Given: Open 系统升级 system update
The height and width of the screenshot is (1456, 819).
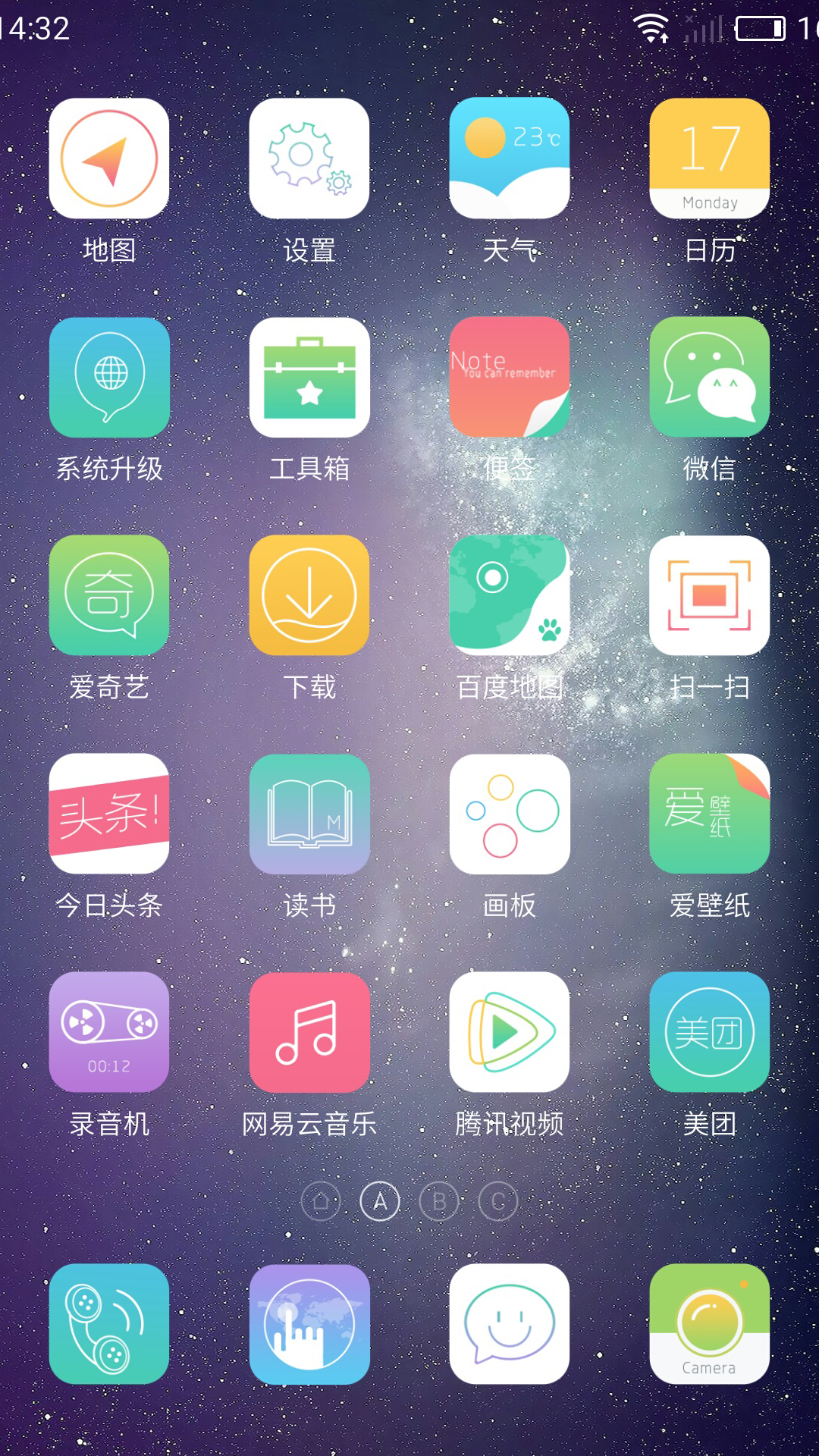Looking at the screenshot, I should (x=109, y=377).
